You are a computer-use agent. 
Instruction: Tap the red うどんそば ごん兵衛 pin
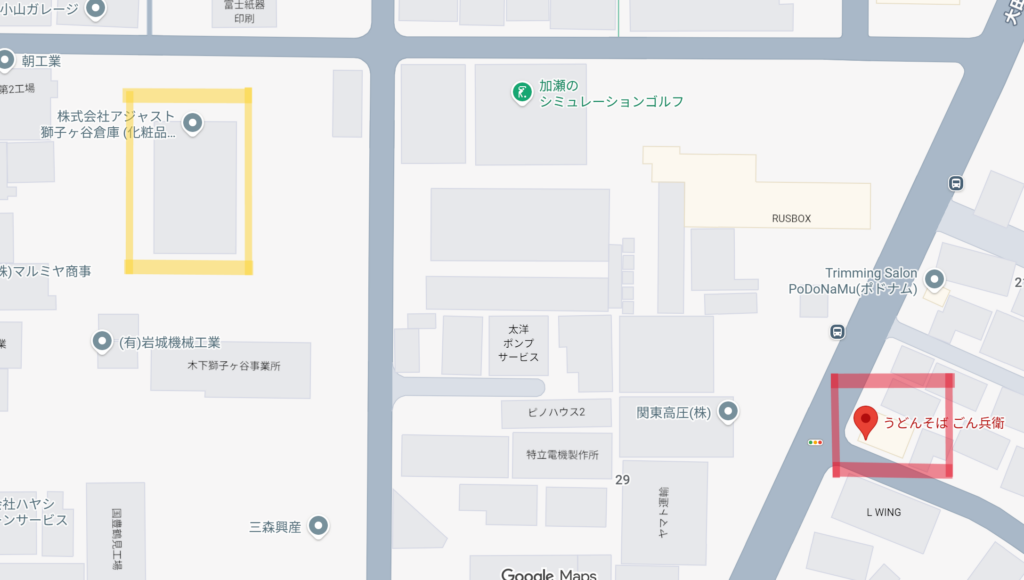tap(864, 420)
